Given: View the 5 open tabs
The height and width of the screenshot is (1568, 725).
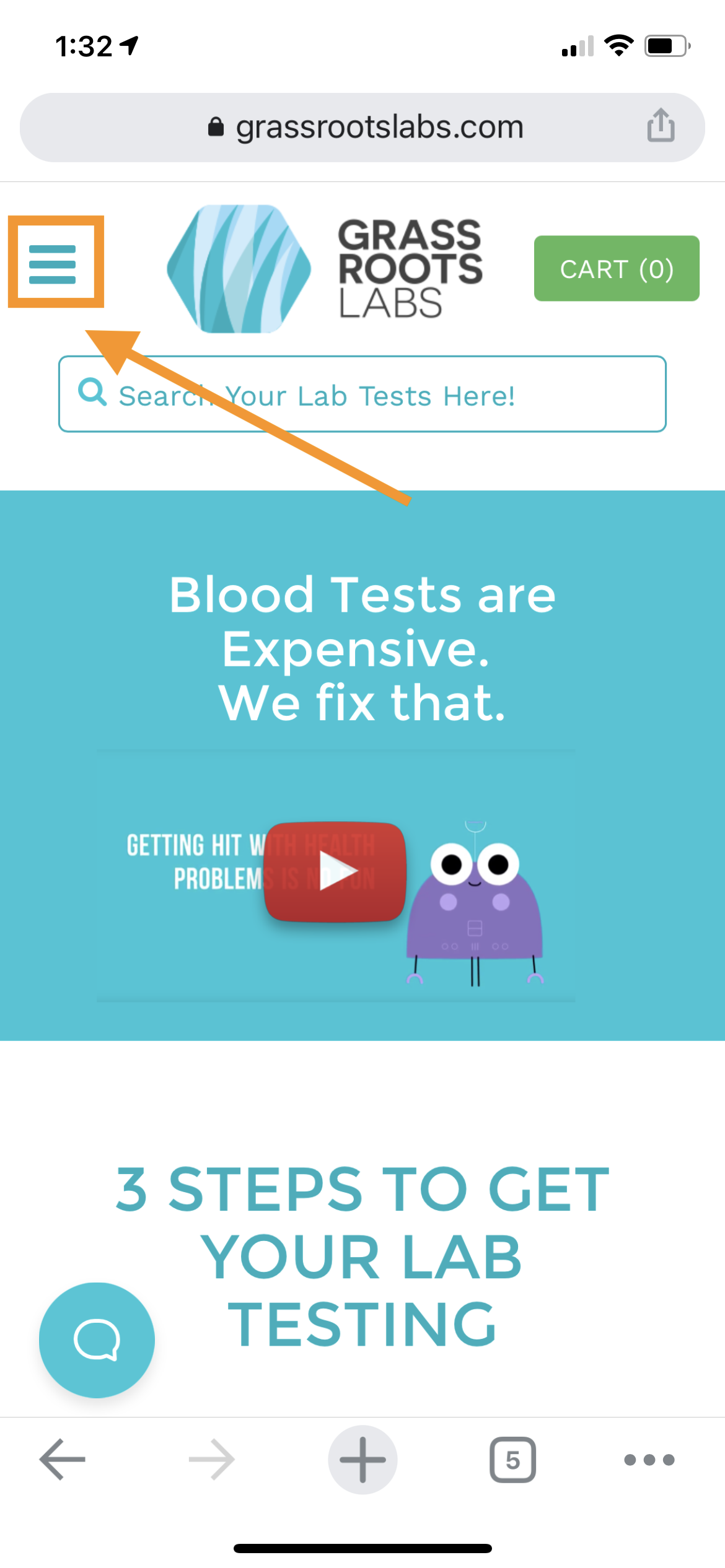Looking at the screenshot, I should (x=512, y=1460).
